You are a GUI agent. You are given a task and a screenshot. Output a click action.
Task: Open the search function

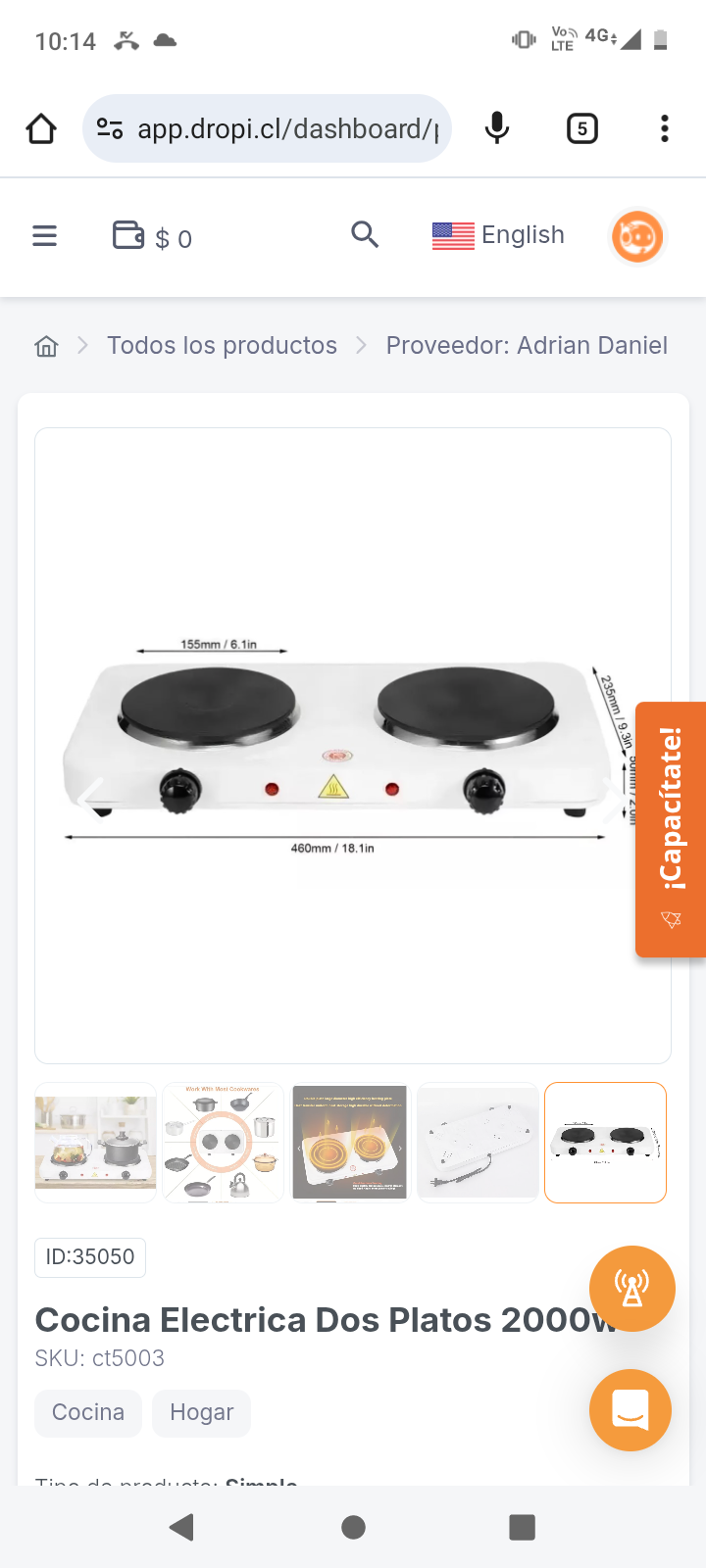[x=365, y=235]
